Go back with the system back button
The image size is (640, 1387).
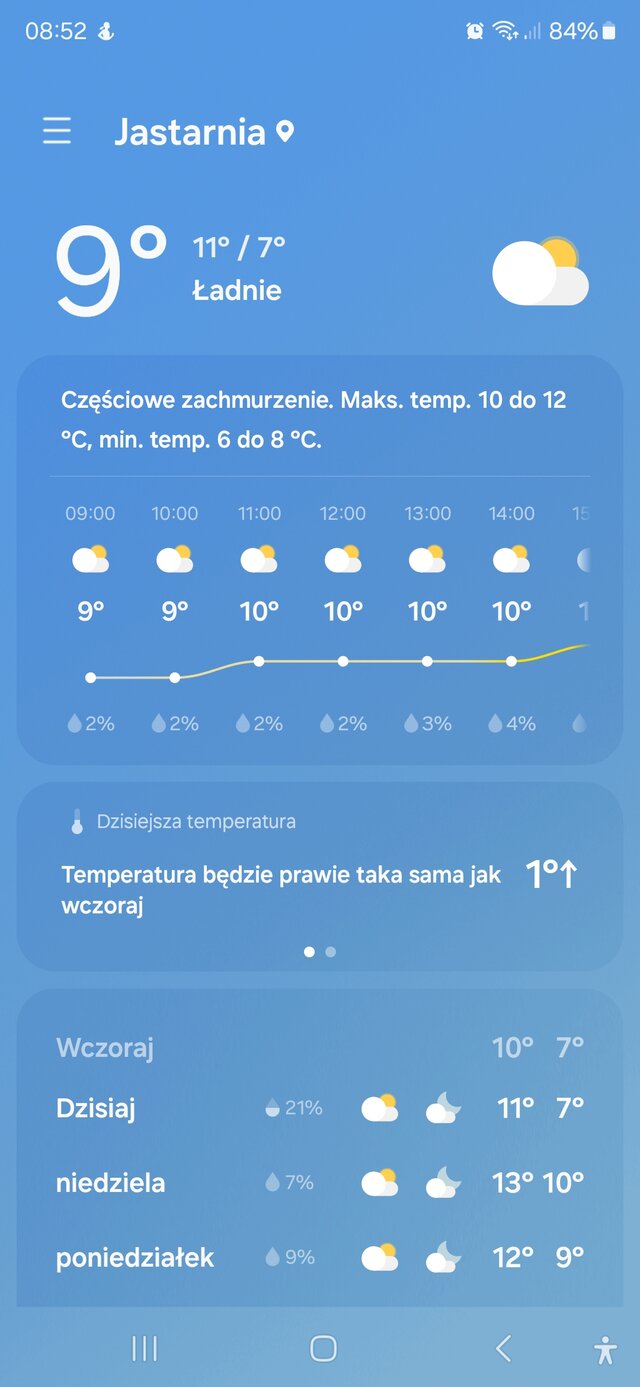coord(503,1349)
